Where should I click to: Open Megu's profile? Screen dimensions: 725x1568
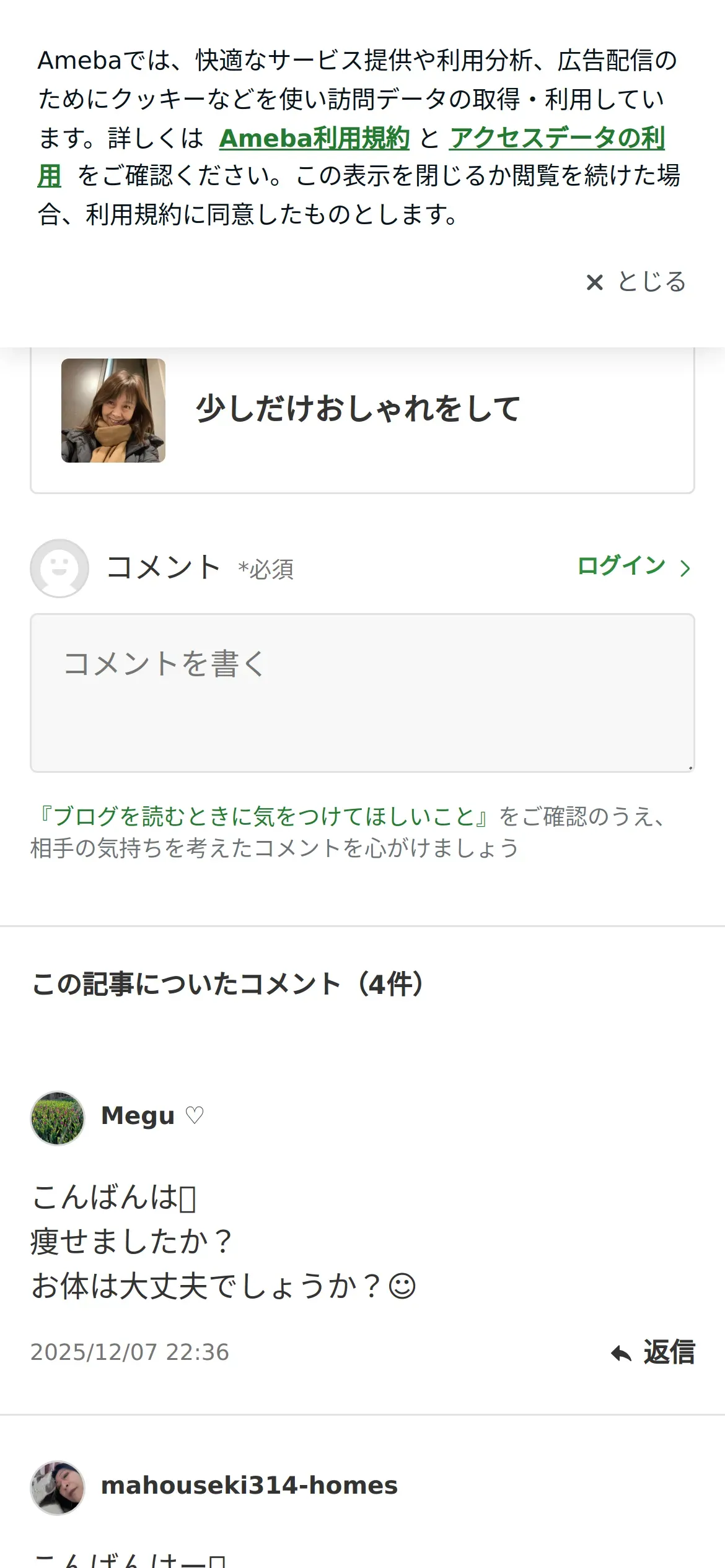tap(138, 1116)
